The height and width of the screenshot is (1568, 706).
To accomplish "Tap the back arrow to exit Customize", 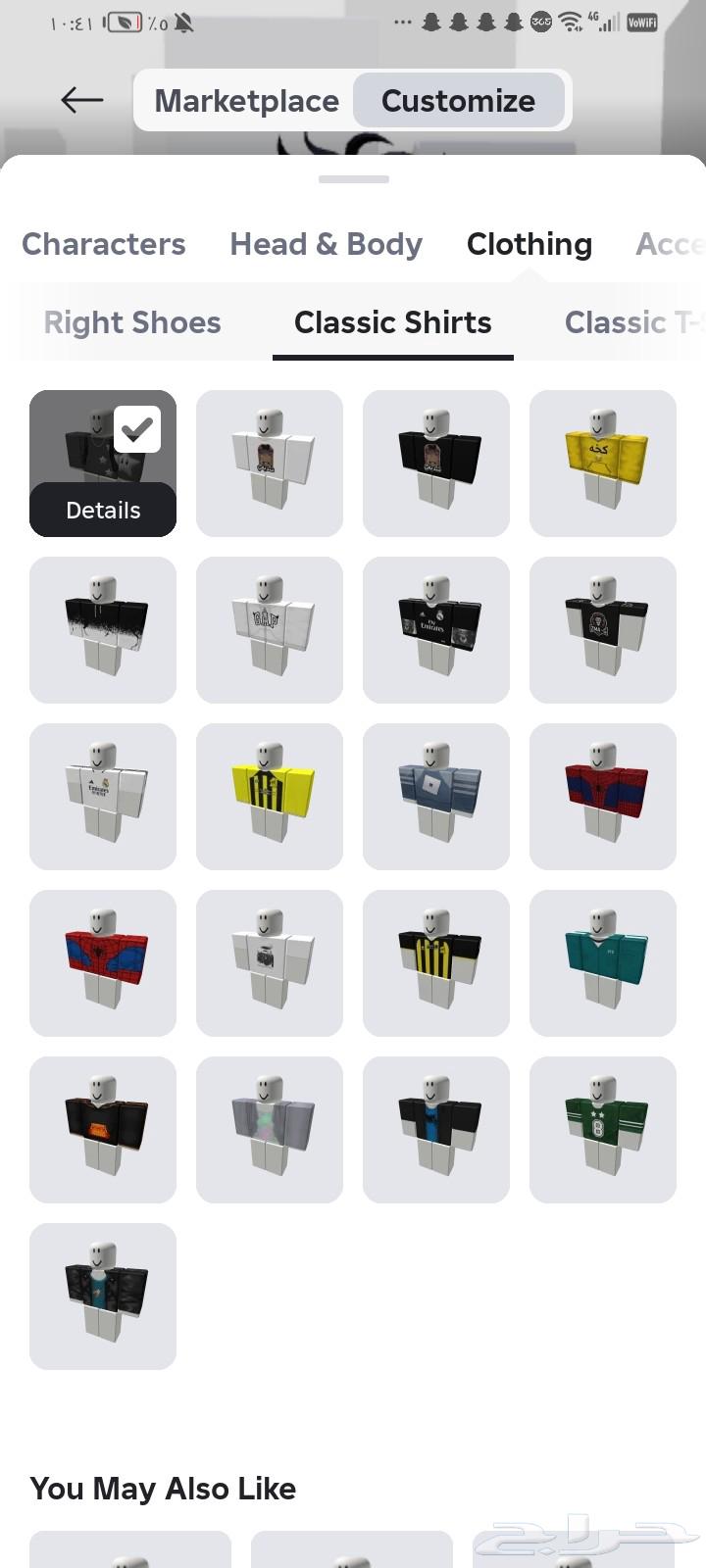I will (81, 99).
